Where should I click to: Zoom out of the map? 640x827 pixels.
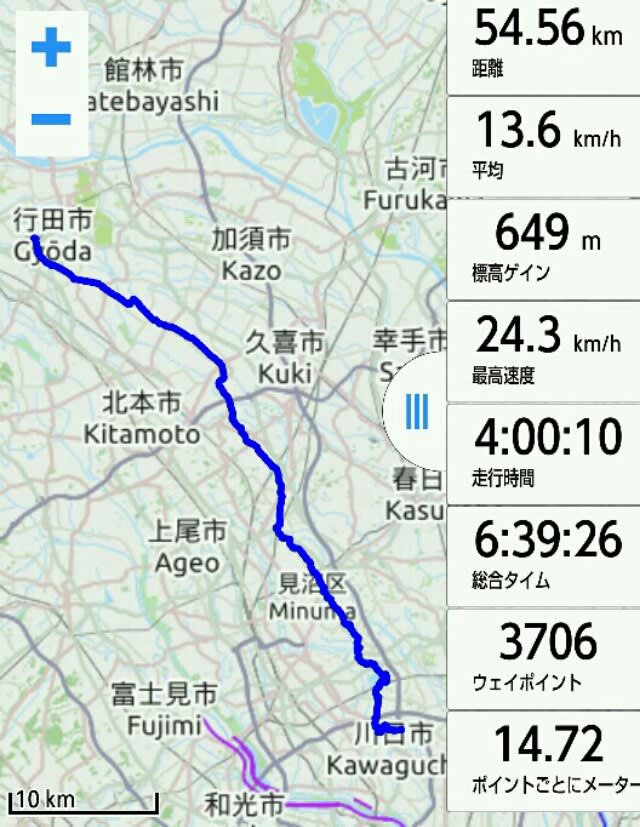50,120
